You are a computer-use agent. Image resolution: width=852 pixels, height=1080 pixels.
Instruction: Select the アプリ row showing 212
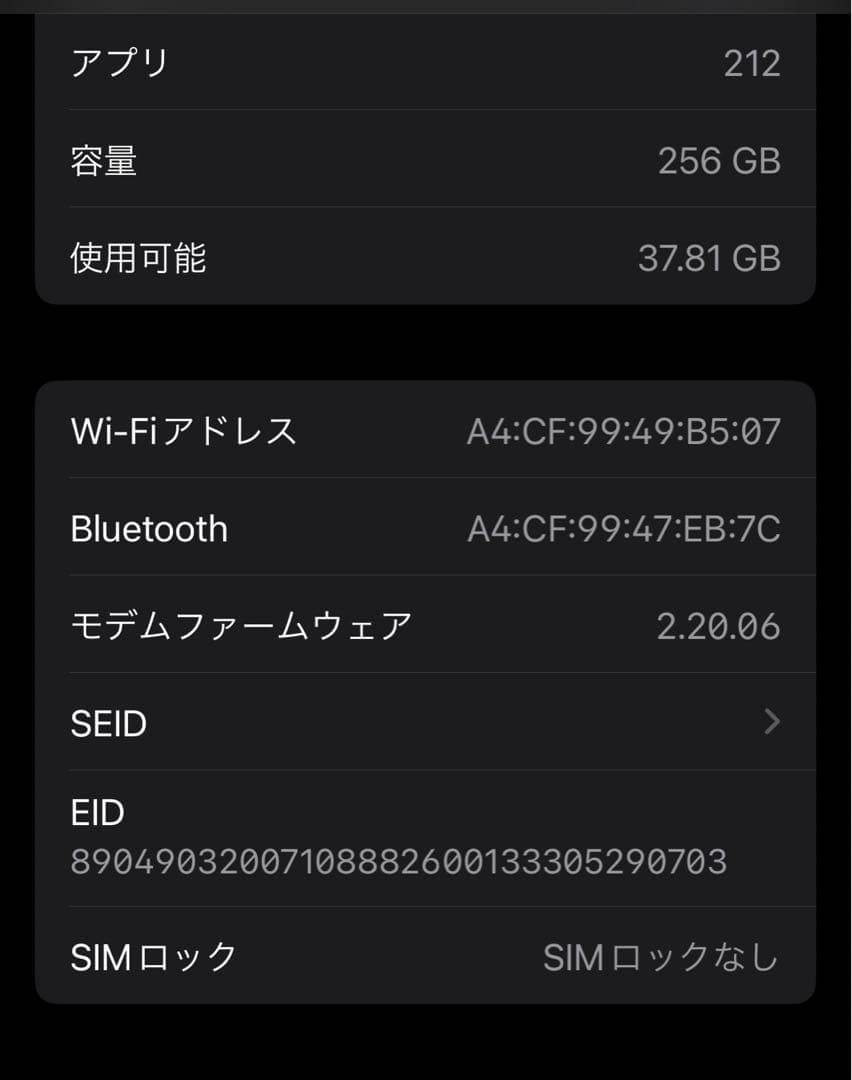pos(426,62)
